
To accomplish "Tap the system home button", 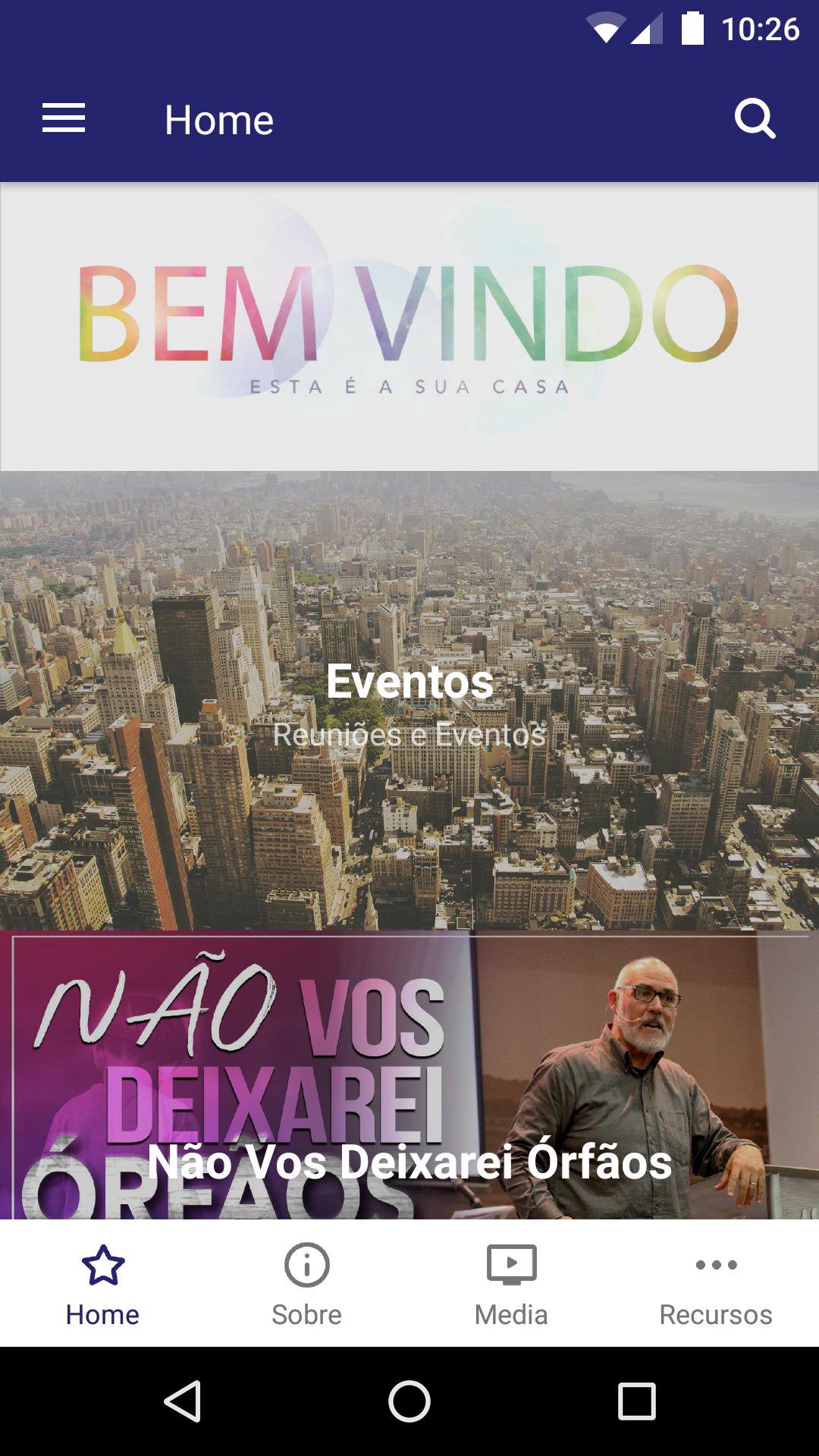I will [x=409, y=1401].
